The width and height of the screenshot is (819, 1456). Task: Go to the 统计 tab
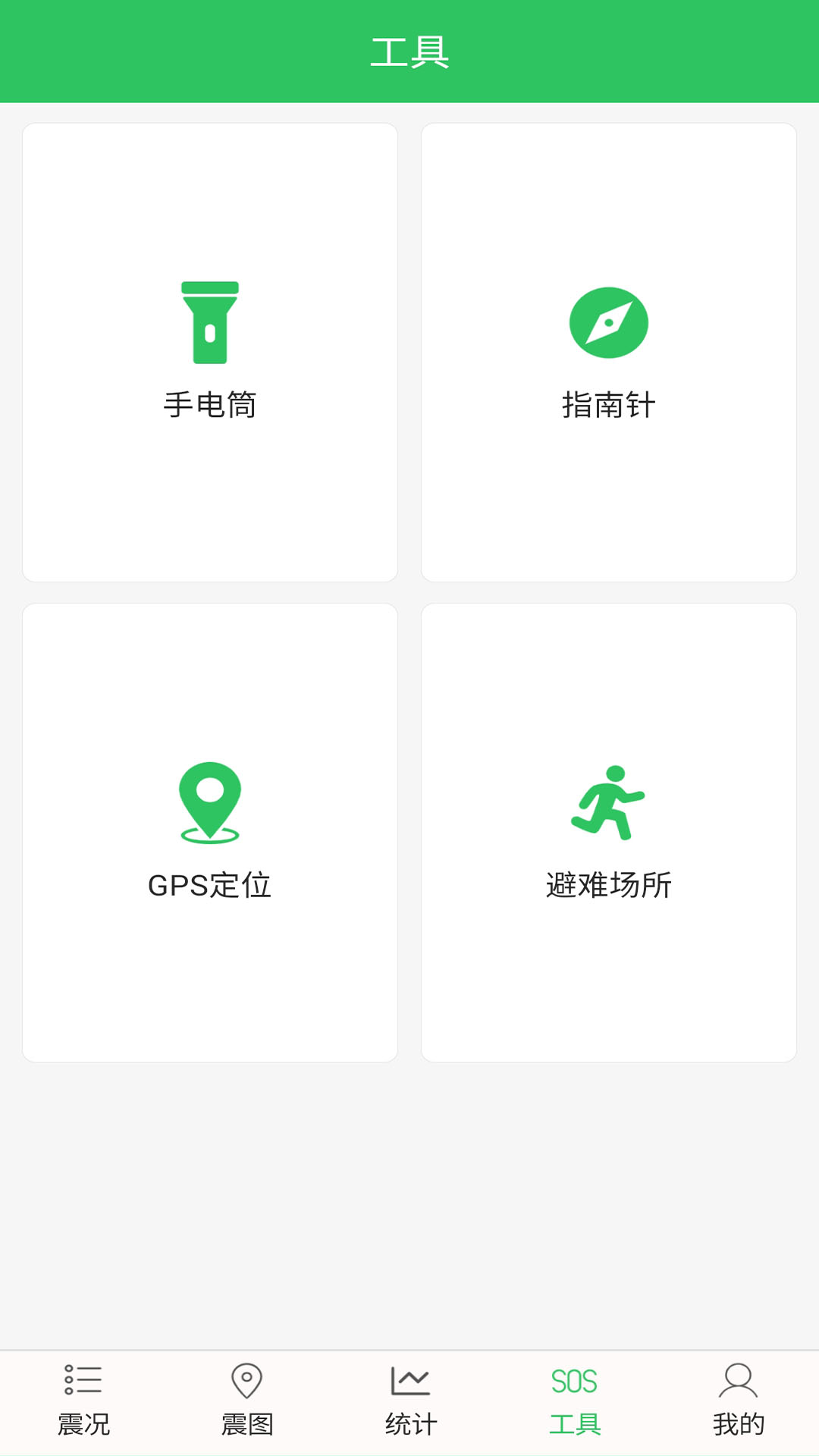click(x=409, y=1423)
